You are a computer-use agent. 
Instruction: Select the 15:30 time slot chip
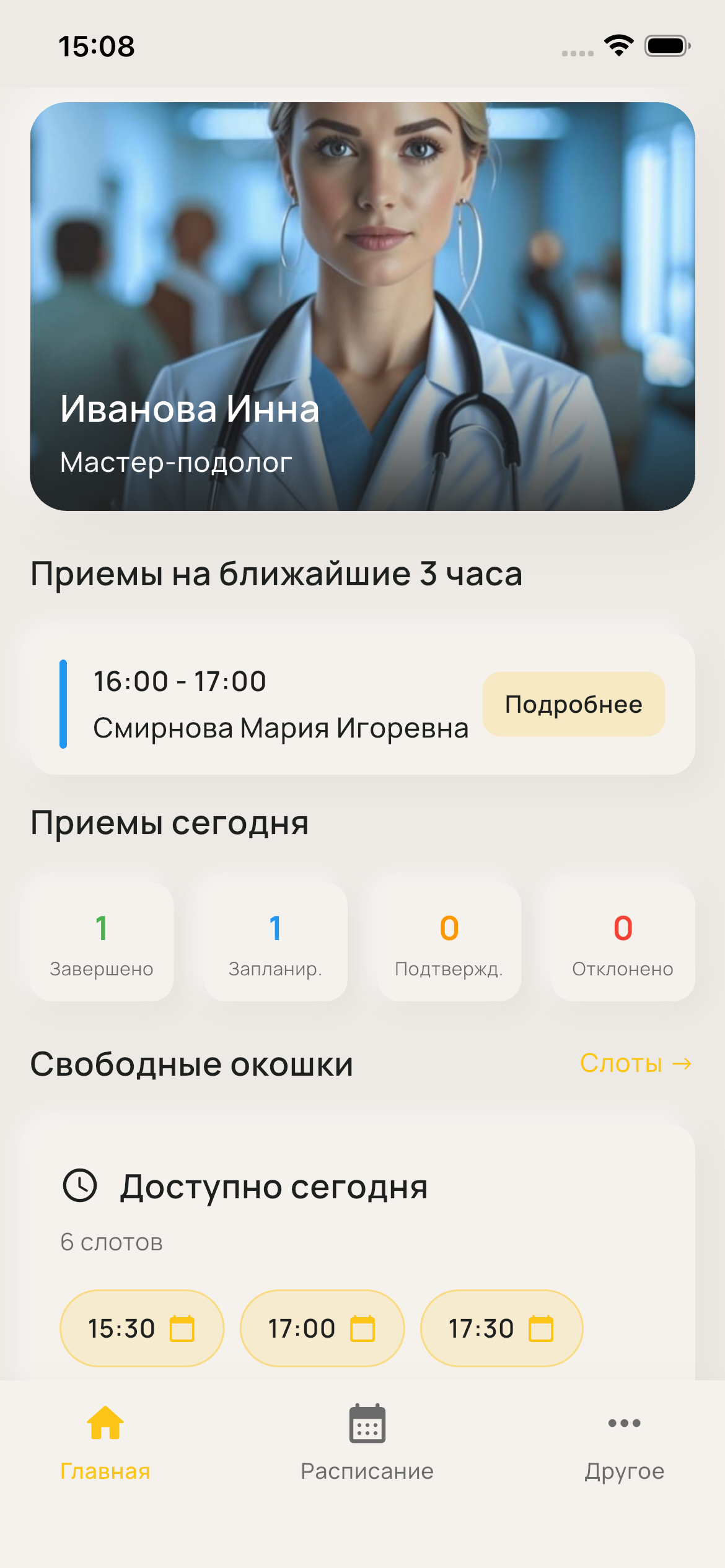coord(142,1328)
